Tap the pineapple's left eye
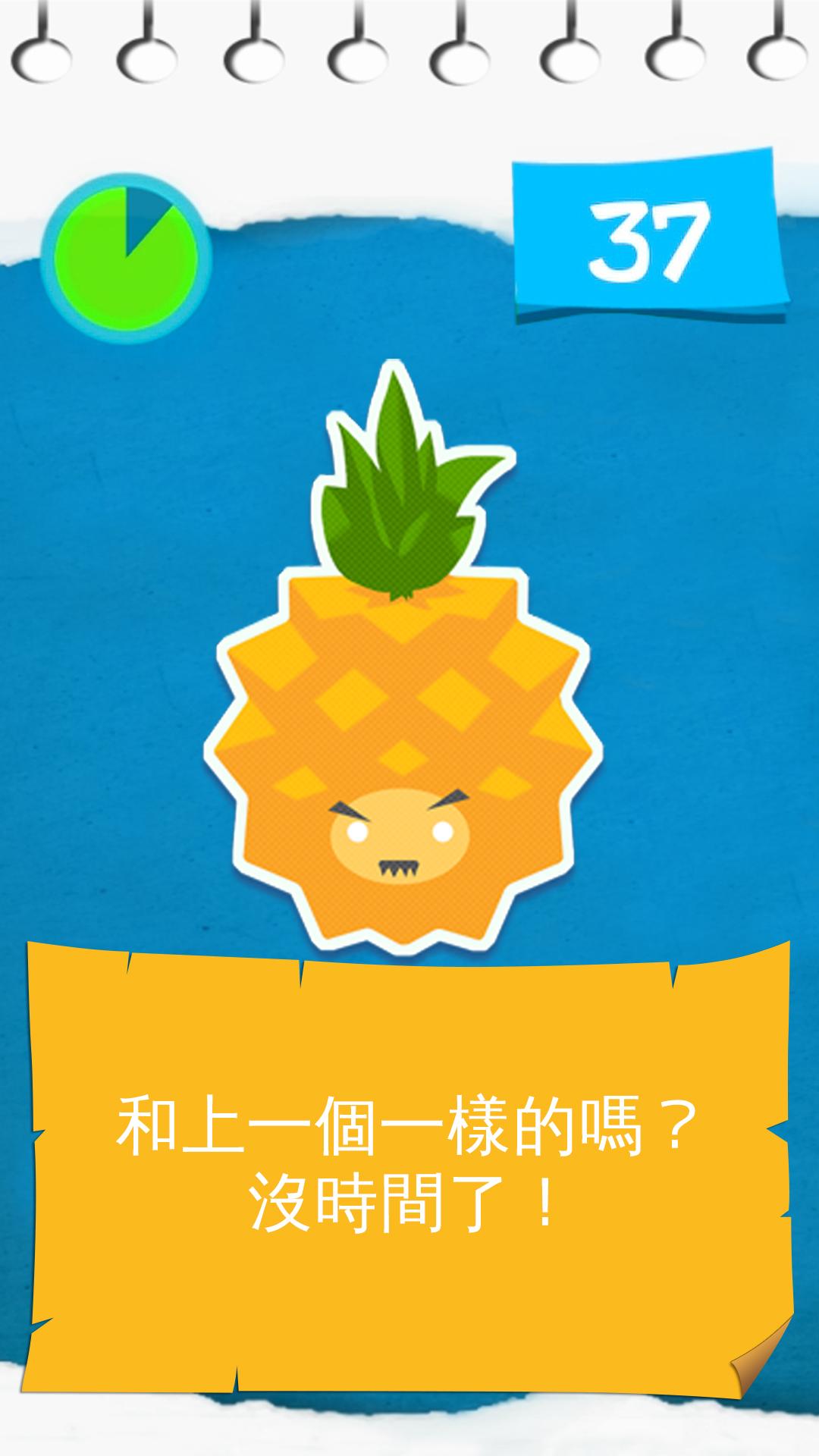The width and height of the screenshot is (819, 1456). click(356, 830)
